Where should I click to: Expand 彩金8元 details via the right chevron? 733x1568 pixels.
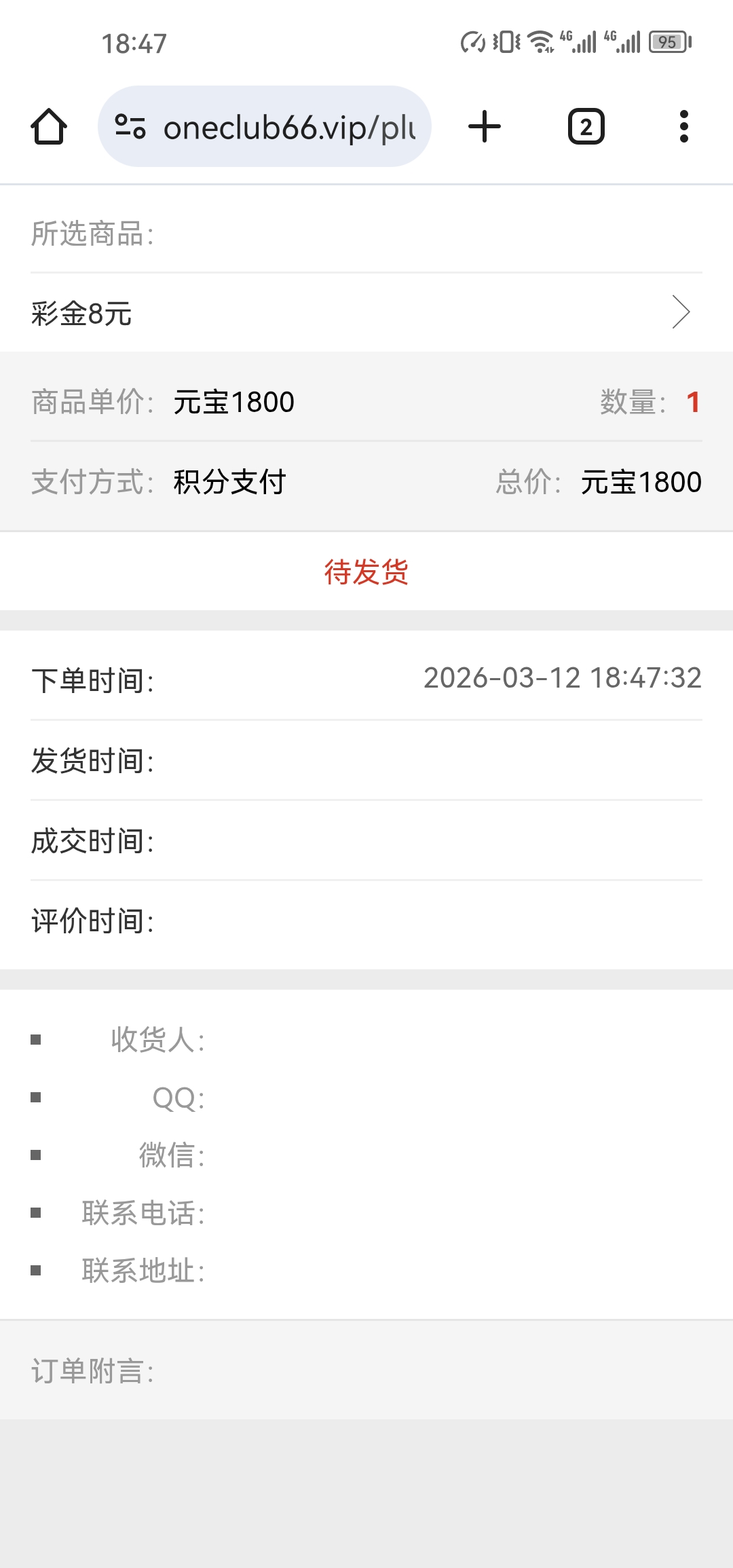click(681, 312)
